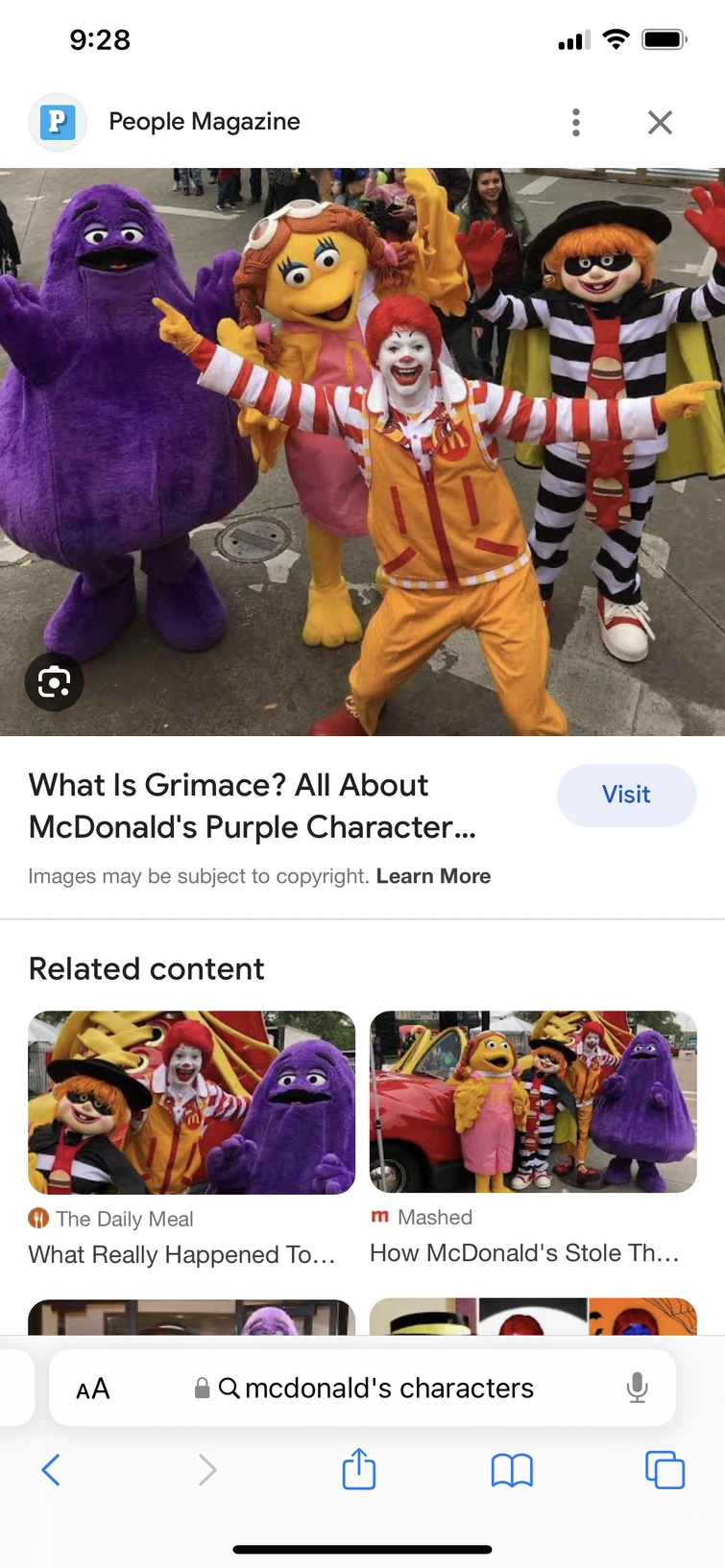
Task: Open the Bookmarks icon in Safari toolbar
Action: [x=513, y=1469]
